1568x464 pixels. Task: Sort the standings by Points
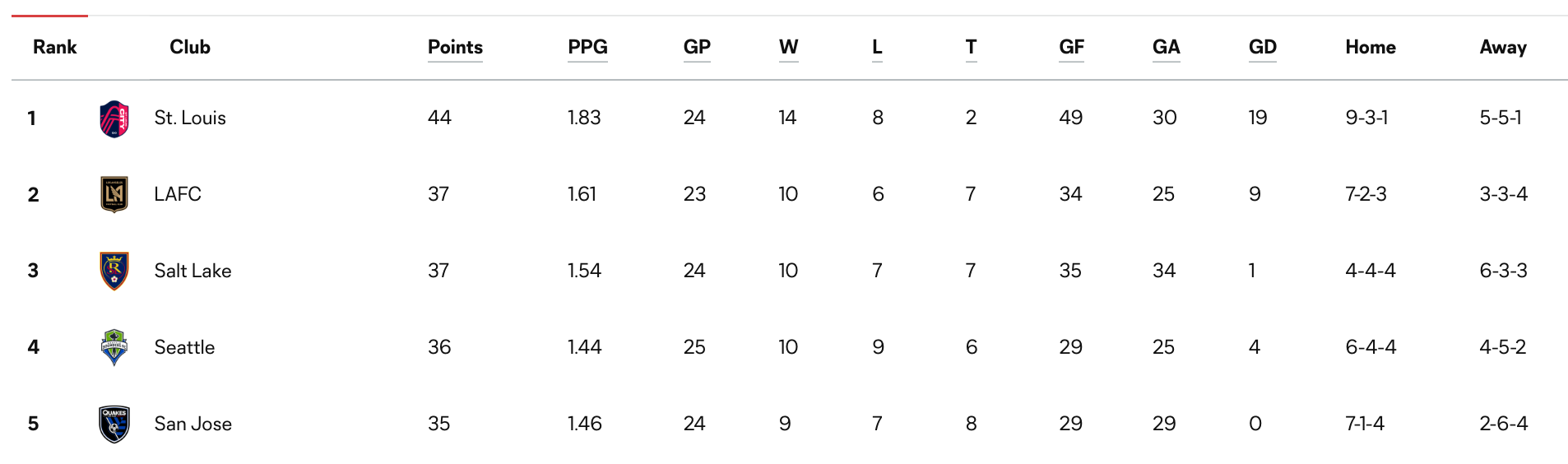pos(455,48)
